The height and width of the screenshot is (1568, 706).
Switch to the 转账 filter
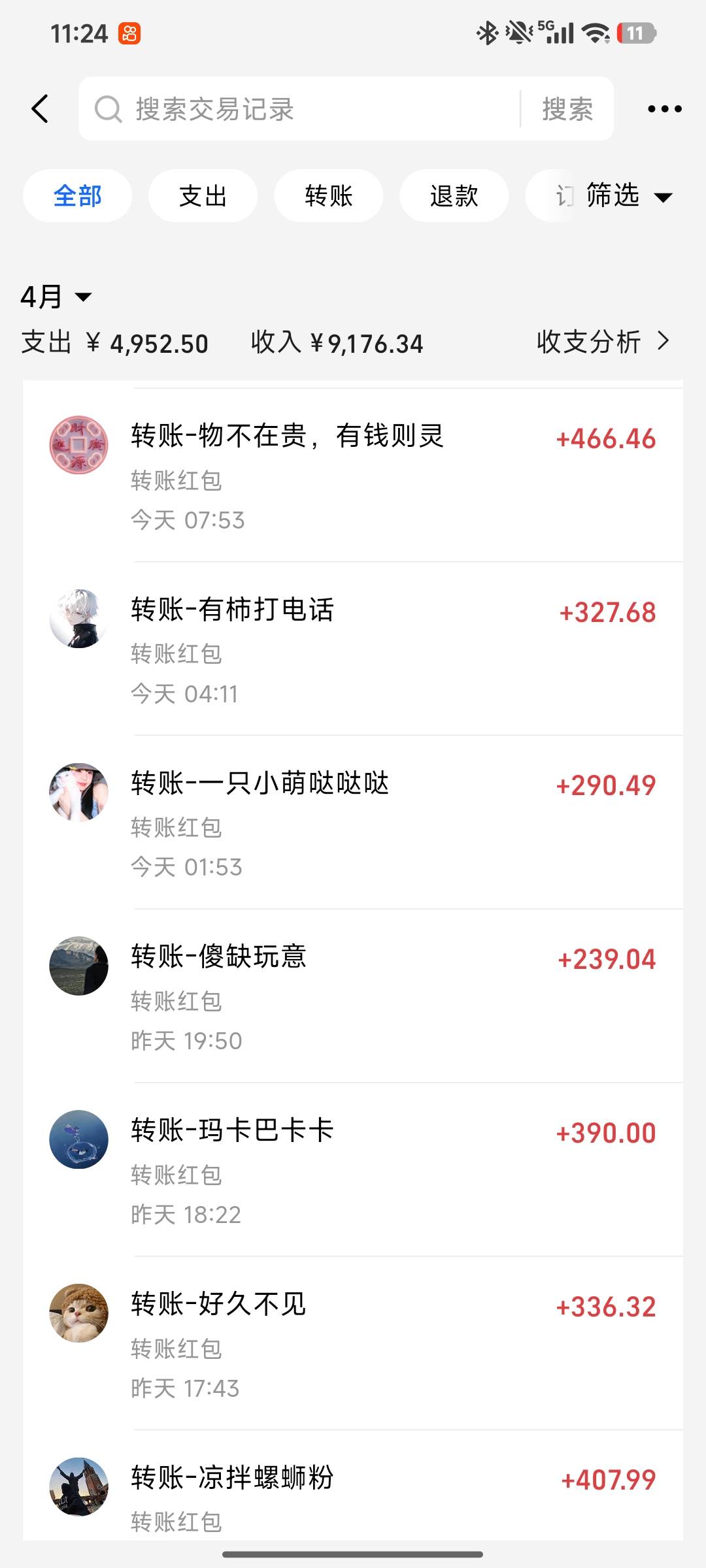coord(328,196)
